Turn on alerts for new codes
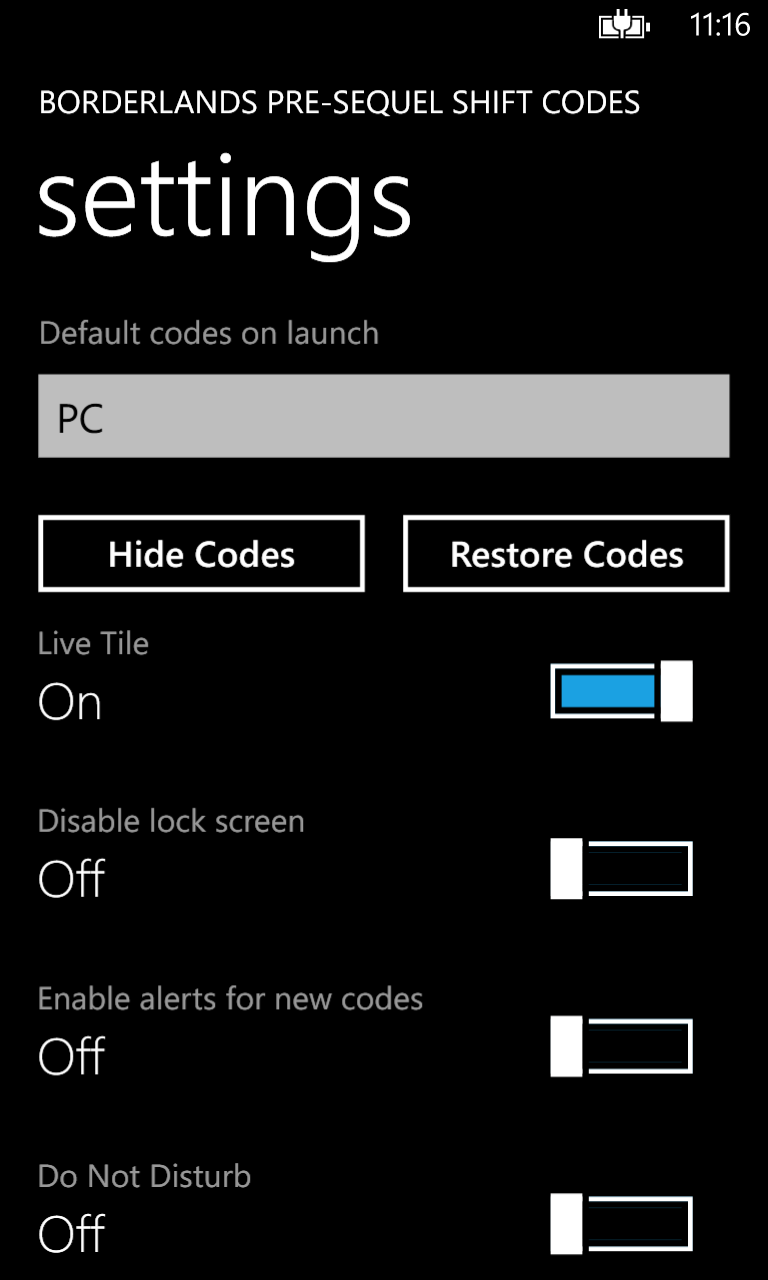The height and width of the screenshot is (1280, 768). tap(621, 1046)
